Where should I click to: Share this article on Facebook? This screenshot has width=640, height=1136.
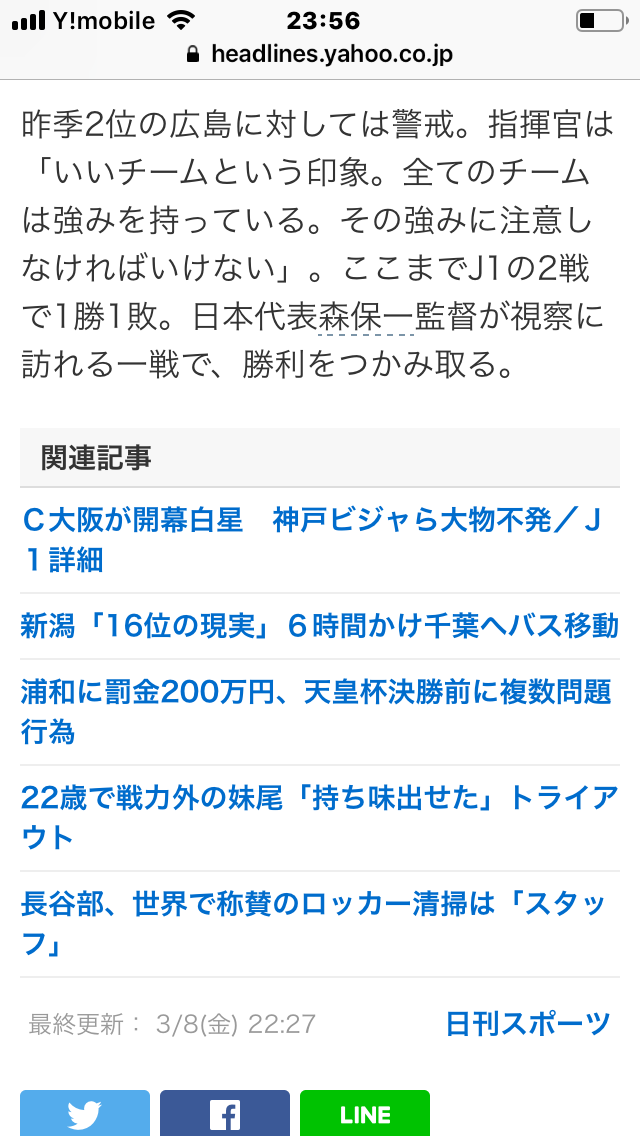(225, 1113)
